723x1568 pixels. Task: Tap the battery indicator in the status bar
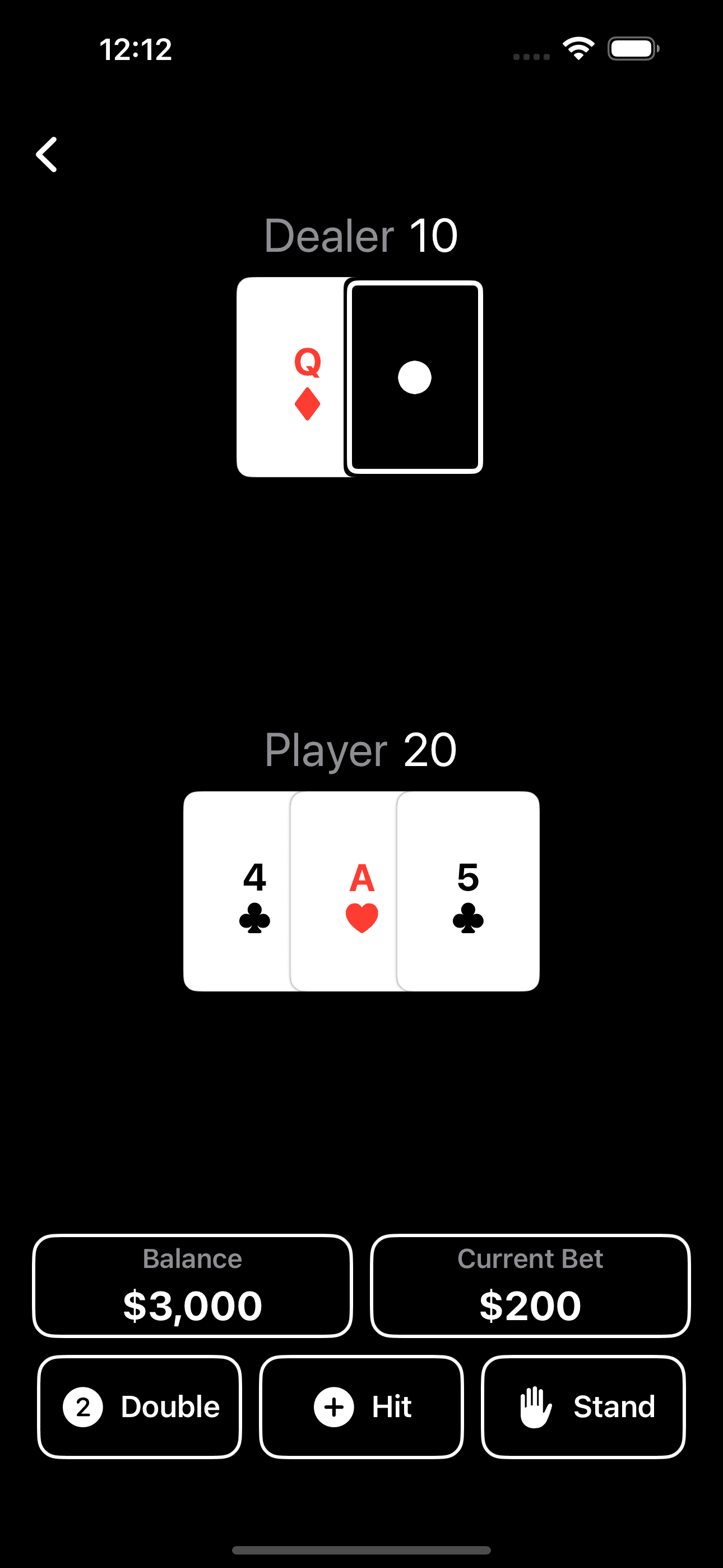tap(633, 49)
